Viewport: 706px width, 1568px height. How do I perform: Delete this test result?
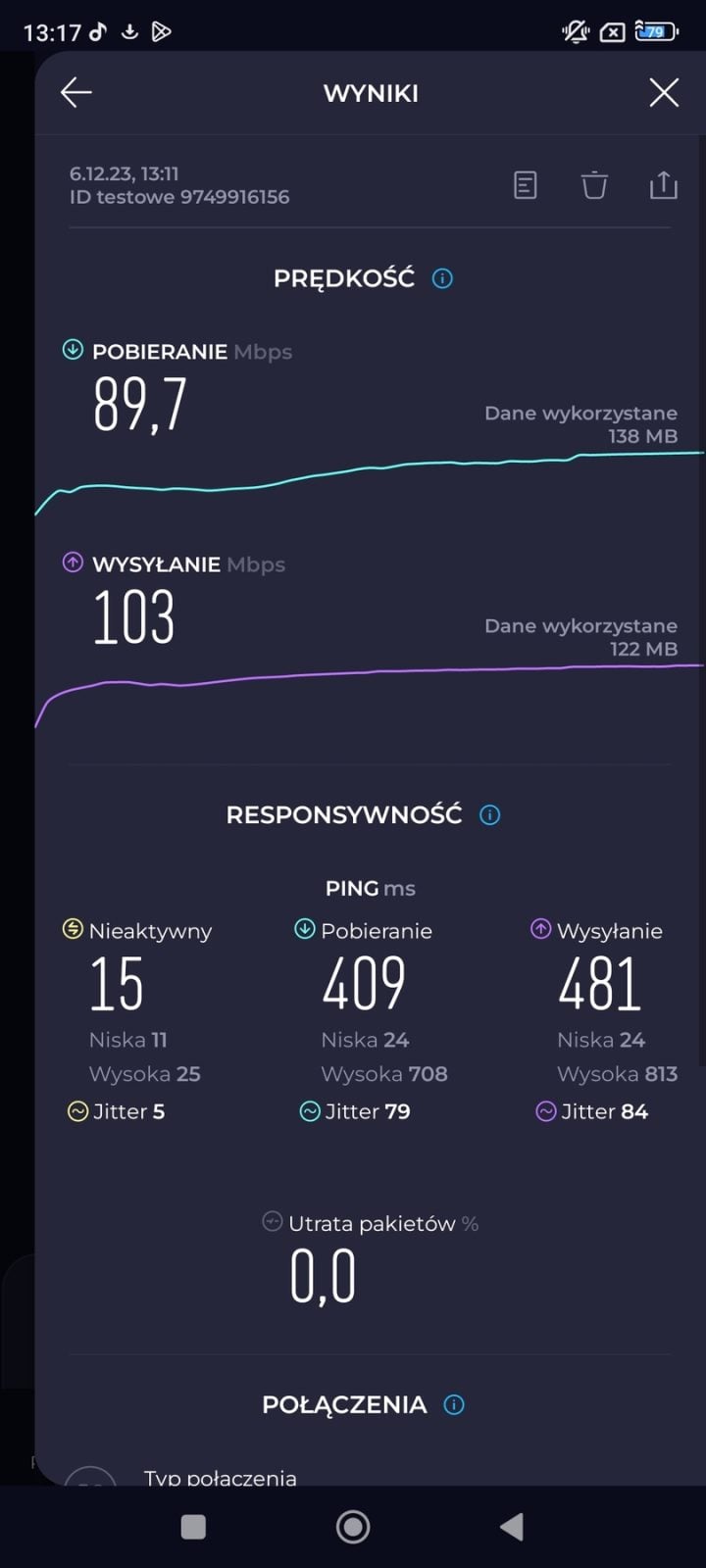click(x=594, y=184)
